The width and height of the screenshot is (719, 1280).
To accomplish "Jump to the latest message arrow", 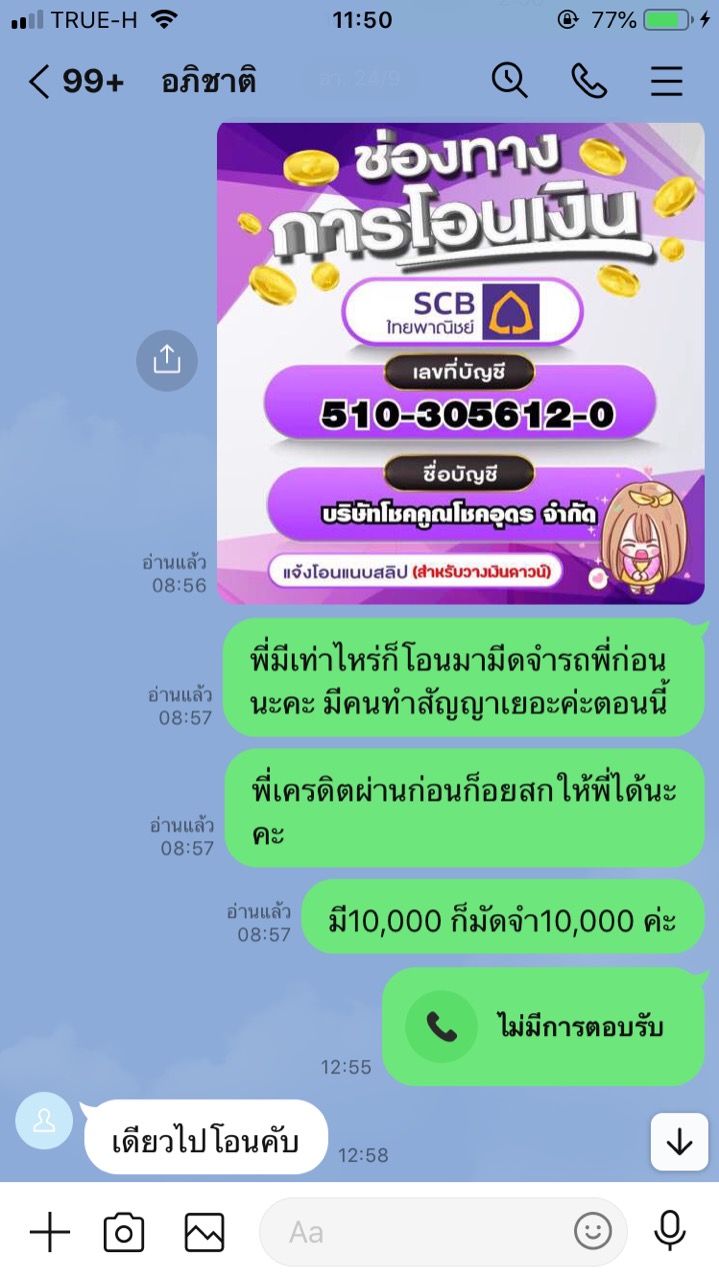I will pos(680,1142).
